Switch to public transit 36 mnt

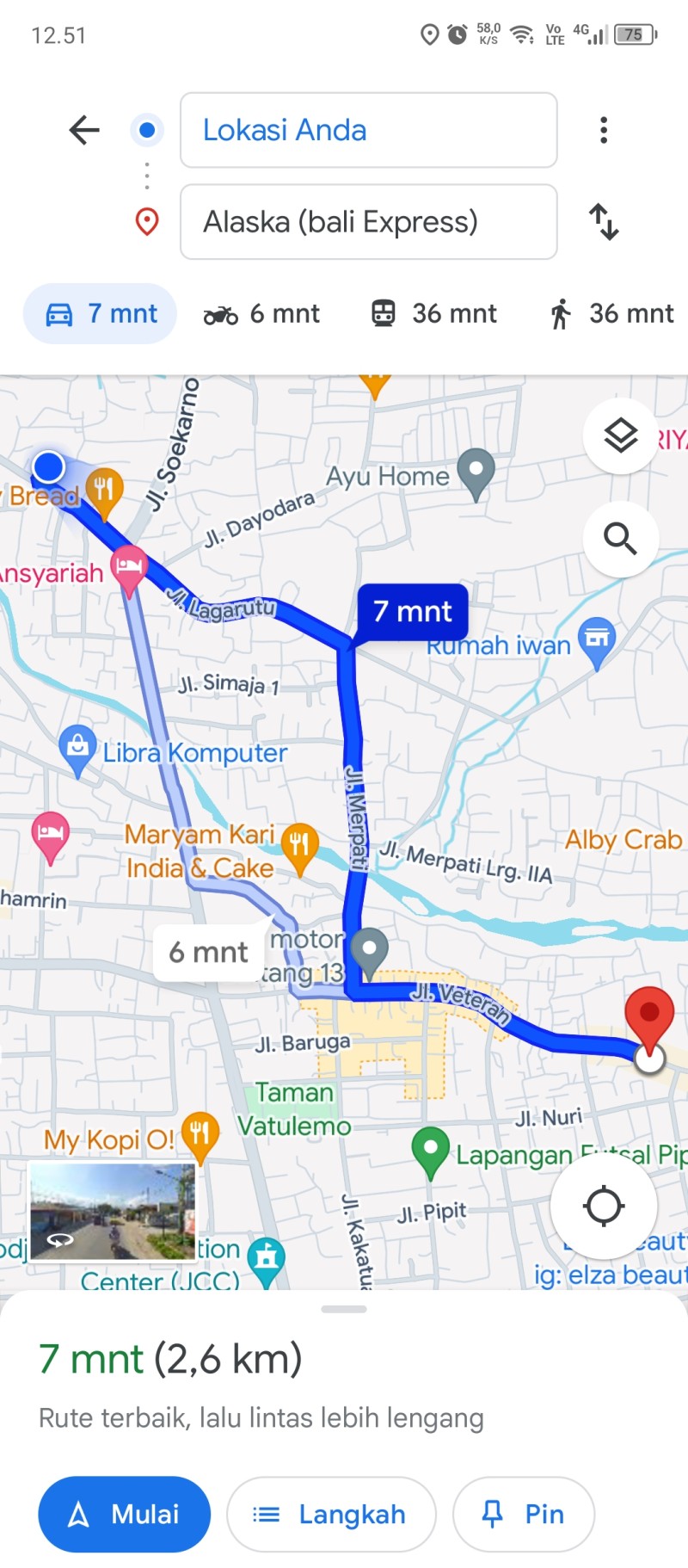pos(434,313)
